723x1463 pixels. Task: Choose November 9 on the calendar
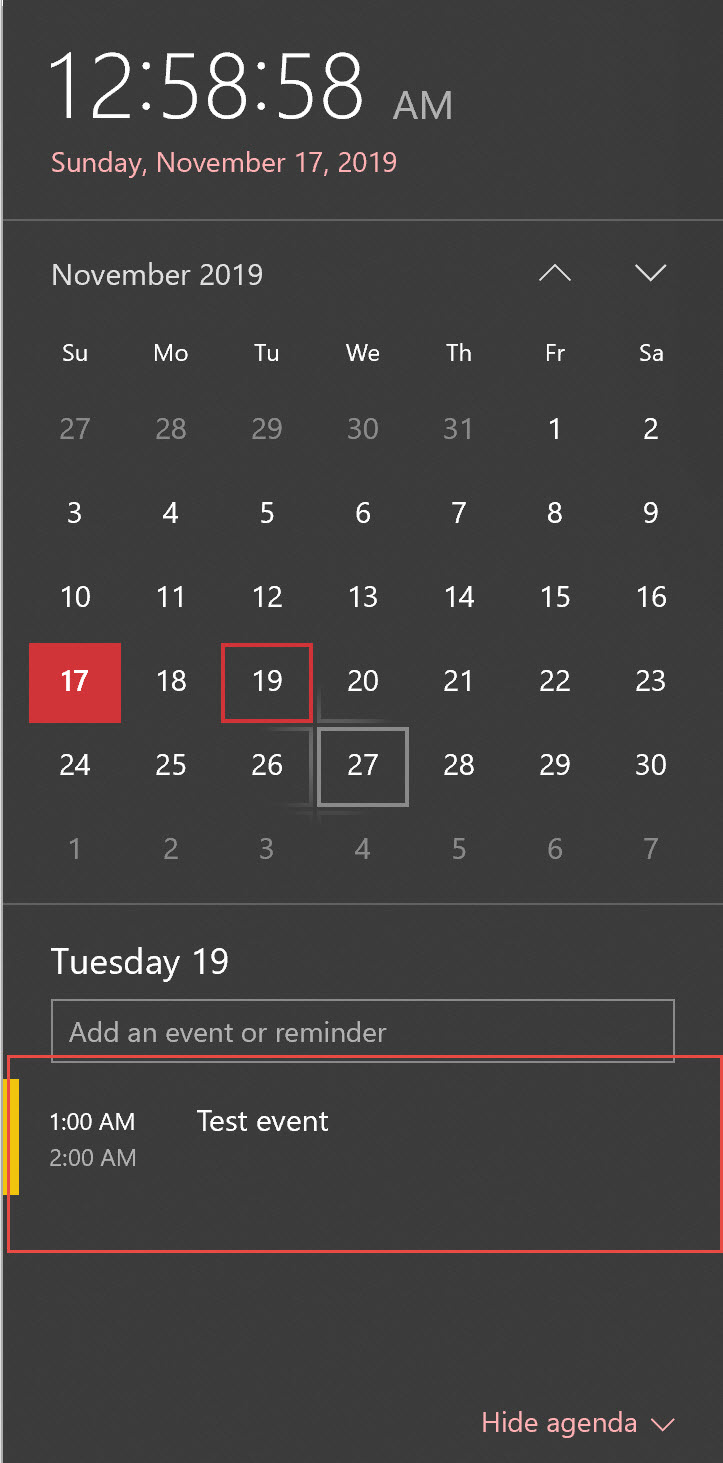651,514
